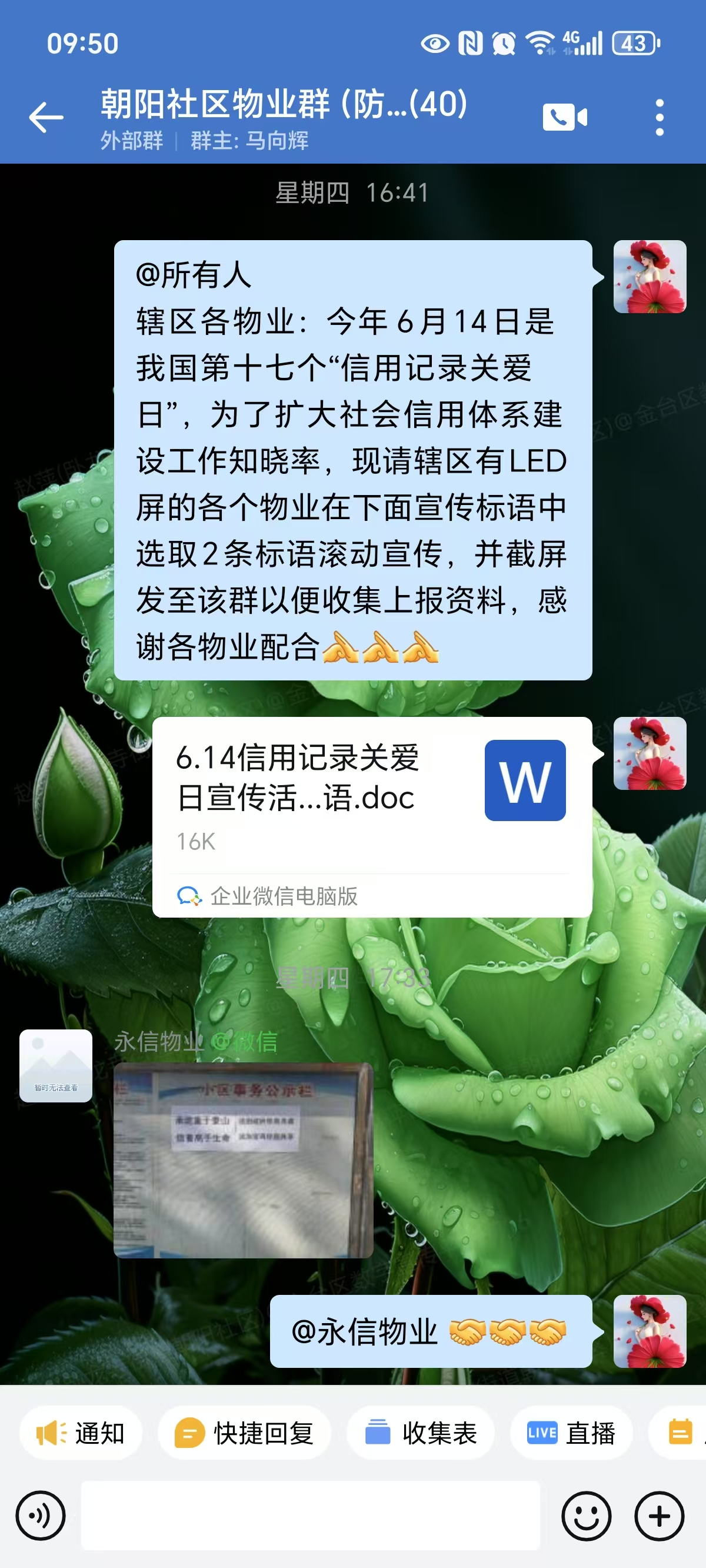The width and height of the screenshot is (706, 1568).
Task: Tap the 通知 shortcut chip
Action: point(81,1433)
